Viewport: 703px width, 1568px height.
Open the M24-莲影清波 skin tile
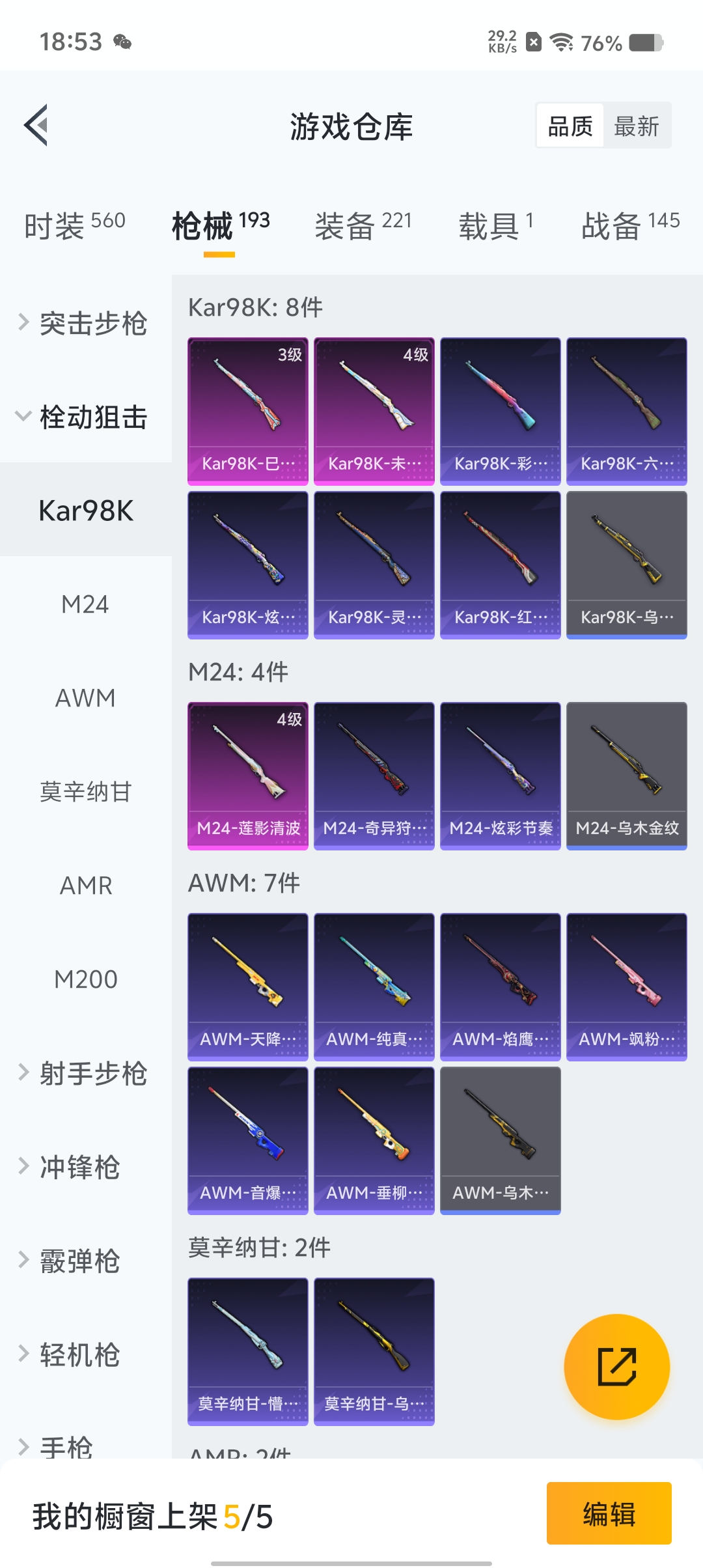click(247, 775)
